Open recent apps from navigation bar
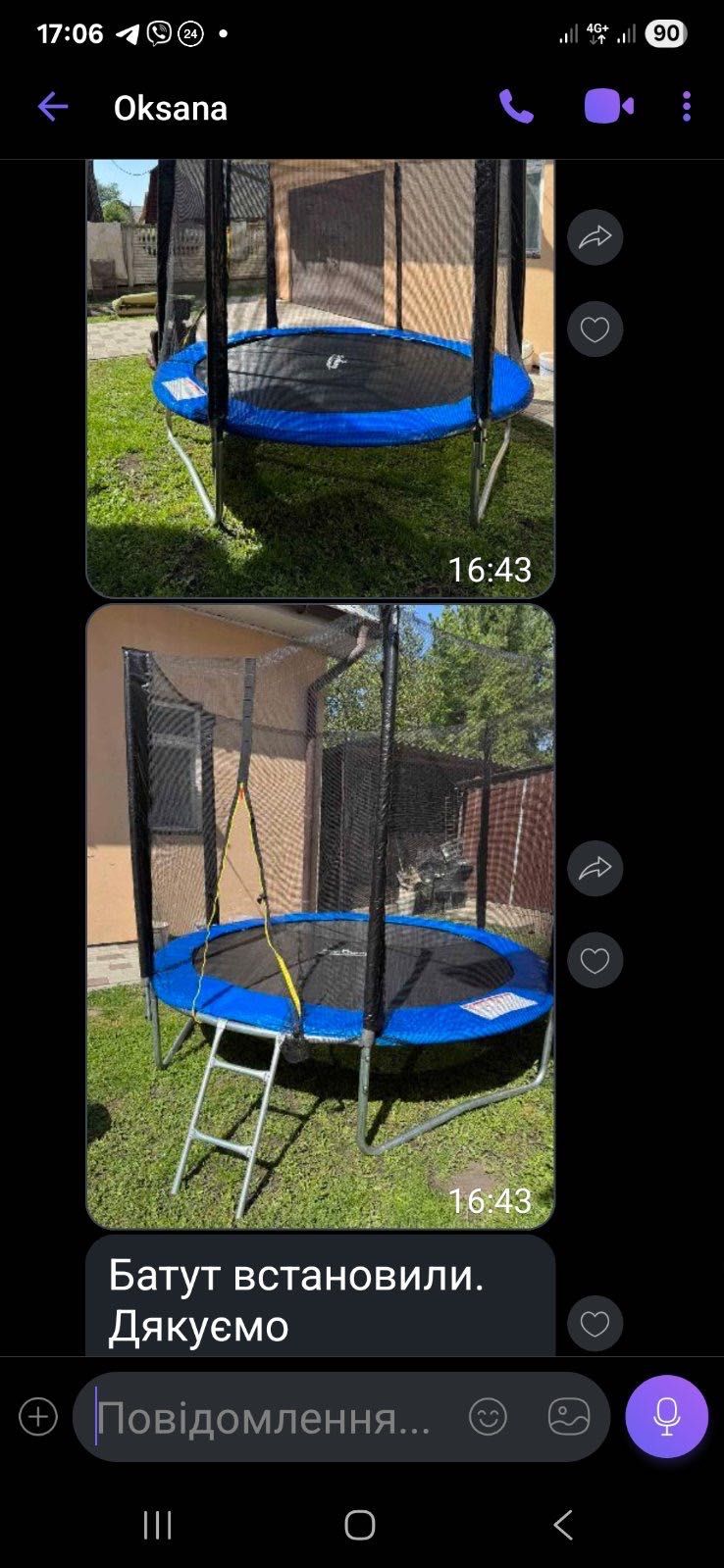 (157, 1525)
